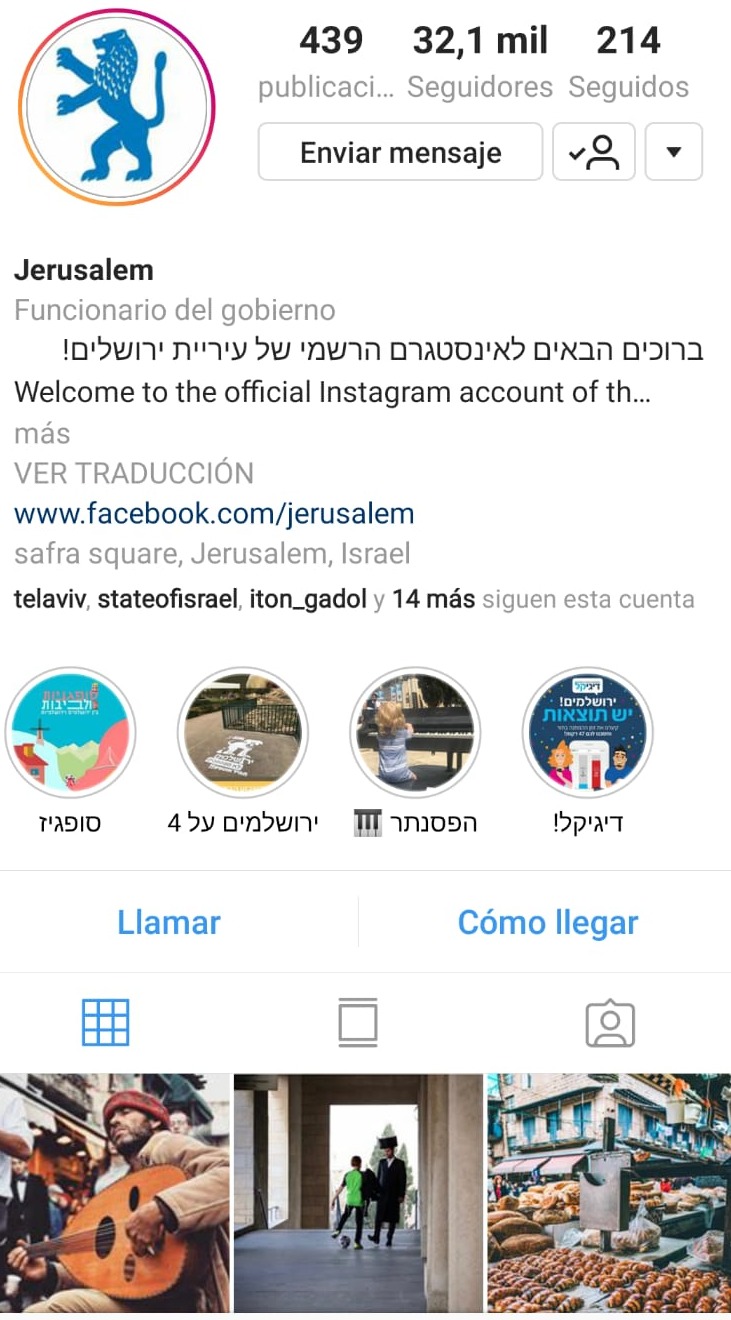Image resolution: width=731 pixels, height=1320 pixels.
Task: Open the ירושלמים על 4 highlight
Action: coord(242,733)
